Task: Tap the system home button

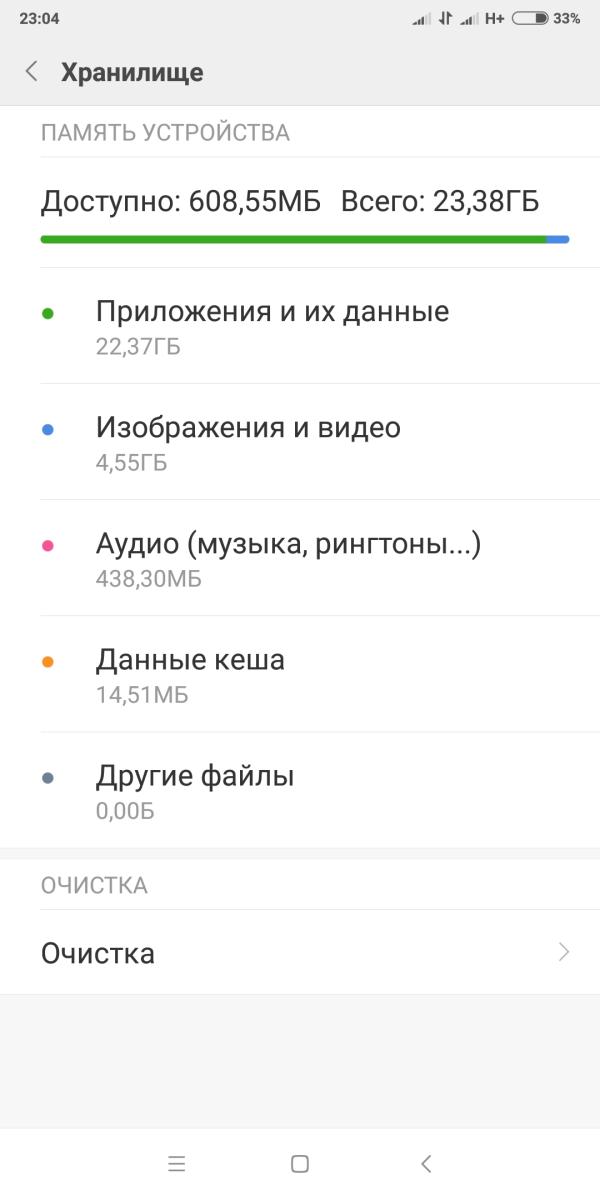Action: click(300, 1164)
